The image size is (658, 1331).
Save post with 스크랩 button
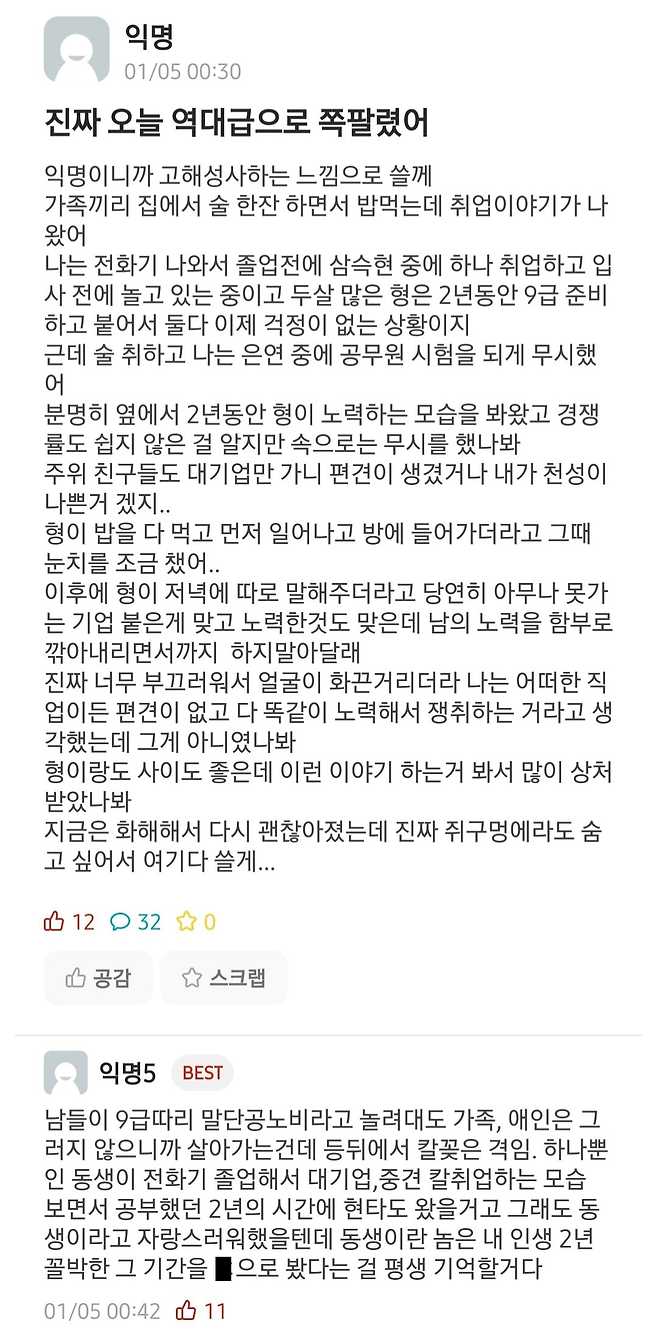[x=224, y=977]
